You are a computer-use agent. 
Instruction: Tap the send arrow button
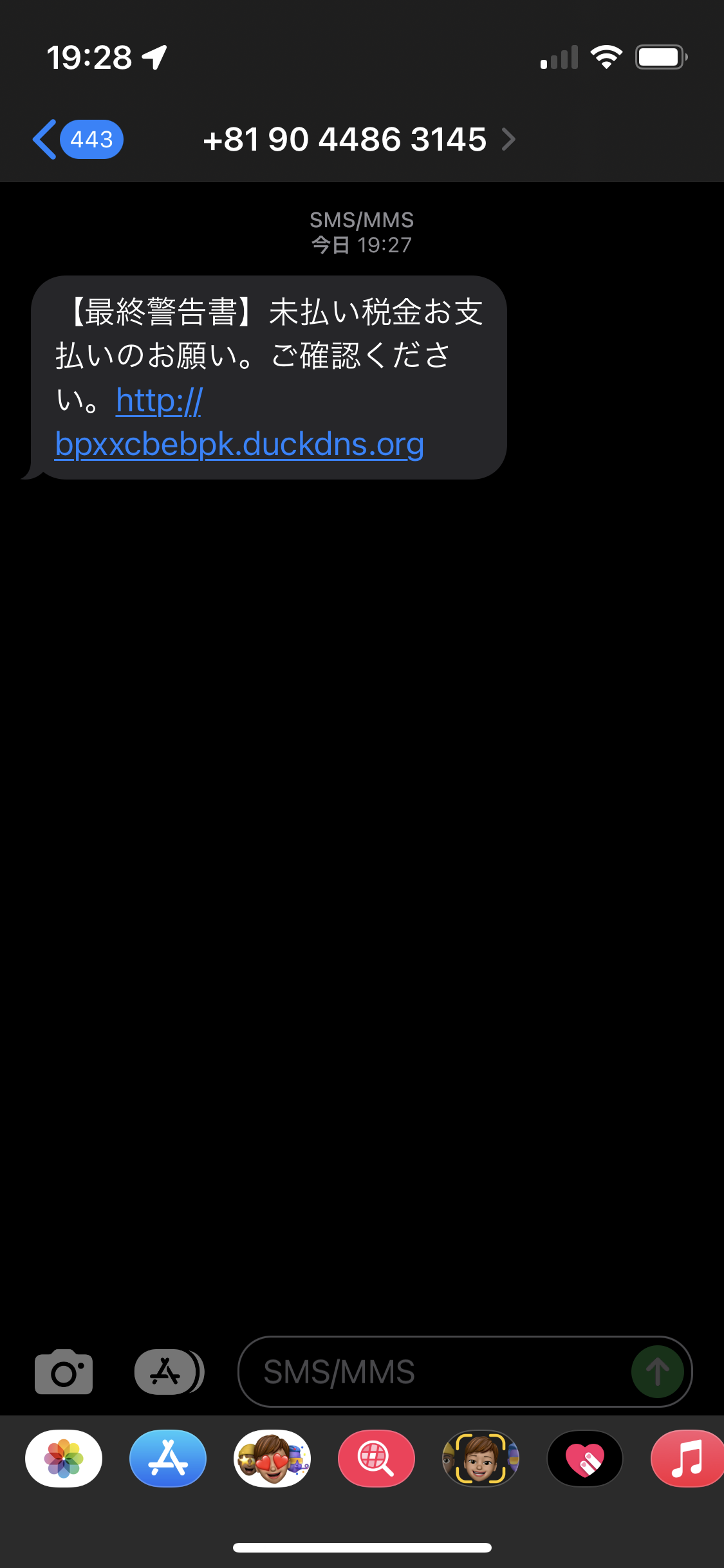[x=657, y=1372]
